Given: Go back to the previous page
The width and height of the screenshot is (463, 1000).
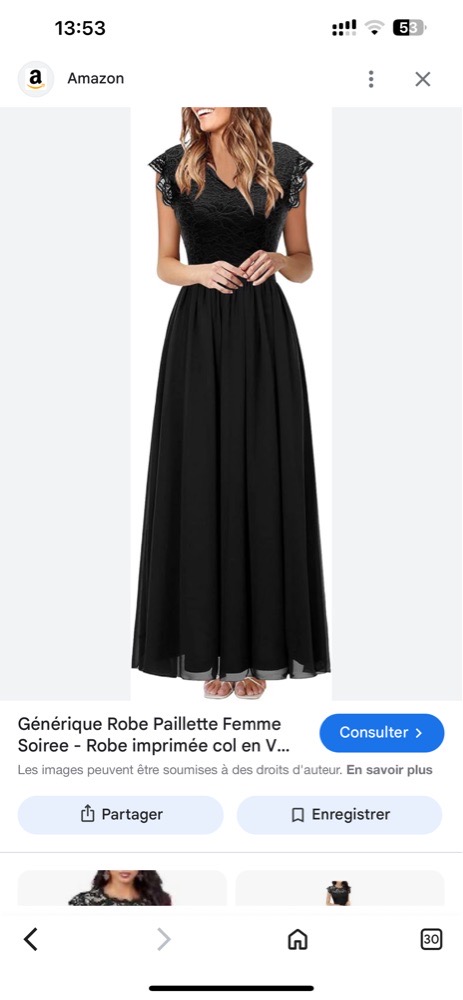Looking at the screenshot, I should tap(31, 939).
